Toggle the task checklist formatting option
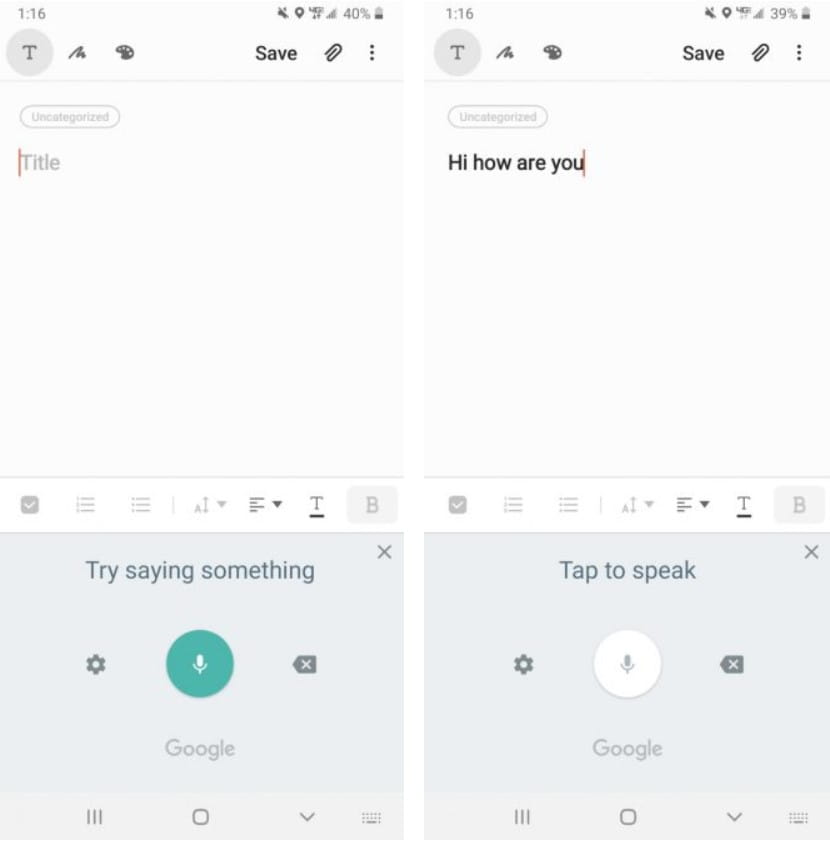The image size is (830, 843). click(x=29, y=504)
